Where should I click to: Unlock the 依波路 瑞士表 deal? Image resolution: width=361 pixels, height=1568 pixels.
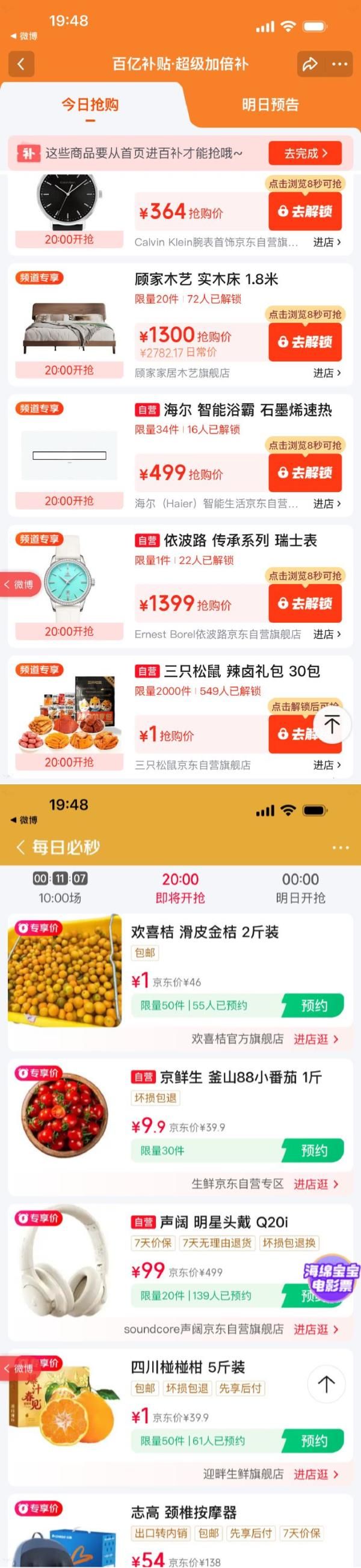305,603
